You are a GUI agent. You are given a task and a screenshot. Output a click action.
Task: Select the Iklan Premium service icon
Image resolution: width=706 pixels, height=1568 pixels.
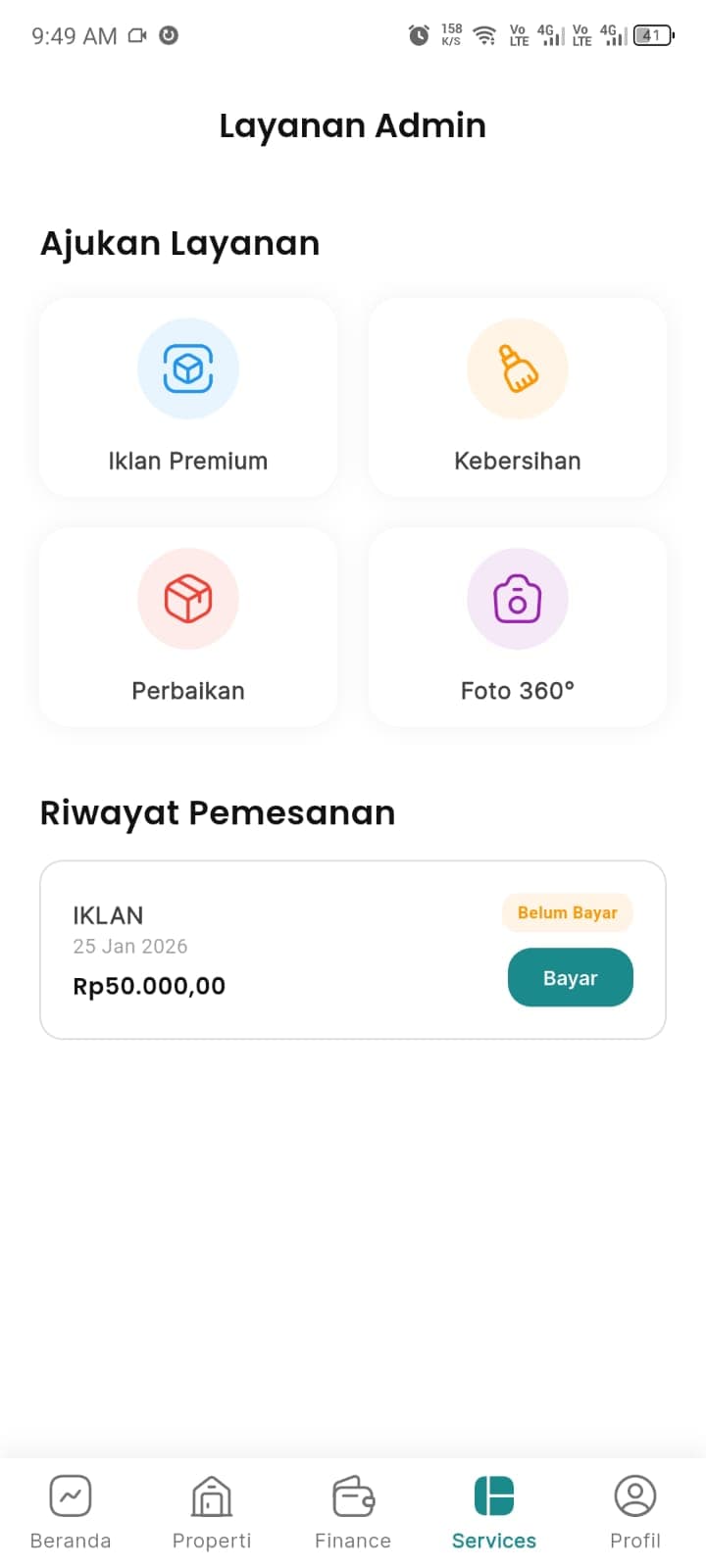[187, 368]
